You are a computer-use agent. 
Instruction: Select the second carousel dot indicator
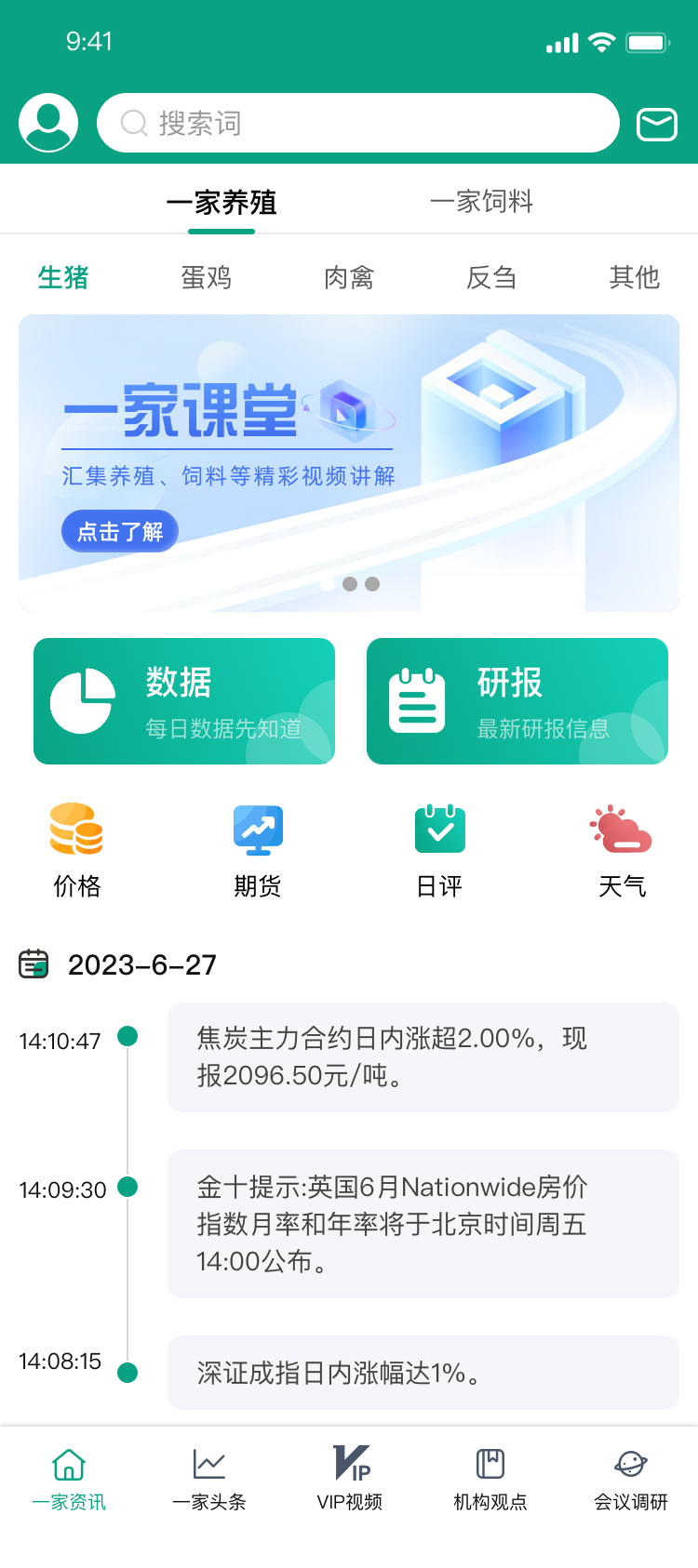pyautogui.click(x=349, y=584)
